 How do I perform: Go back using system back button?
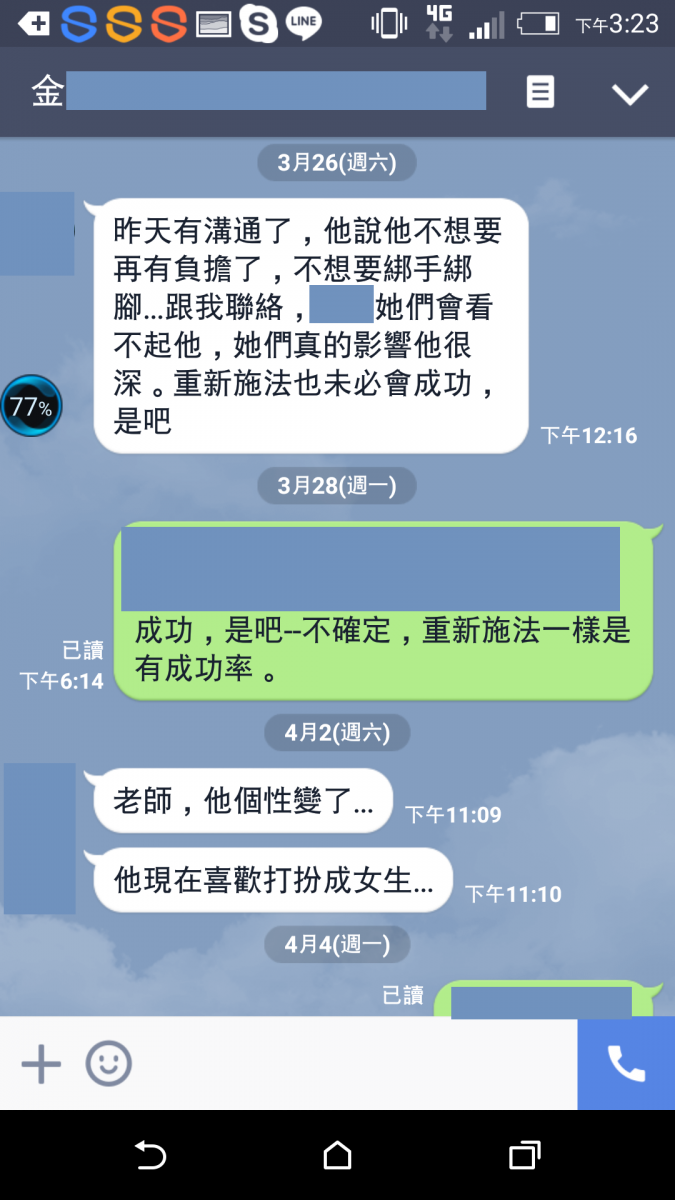(150, 1156)
